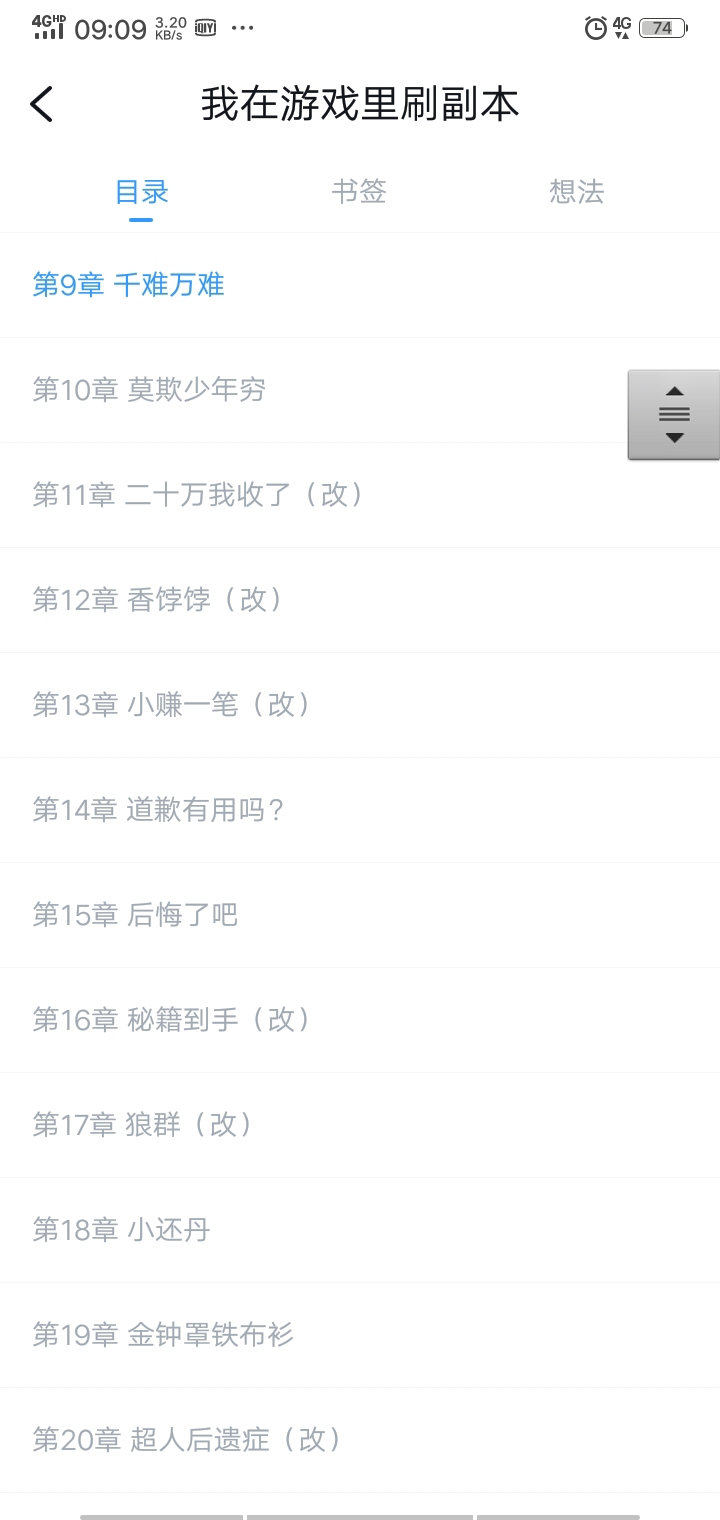Switch to the 想法 tab
This screenshot has width=720, height=1520.
pyautogui.click(x=577, y=191)
